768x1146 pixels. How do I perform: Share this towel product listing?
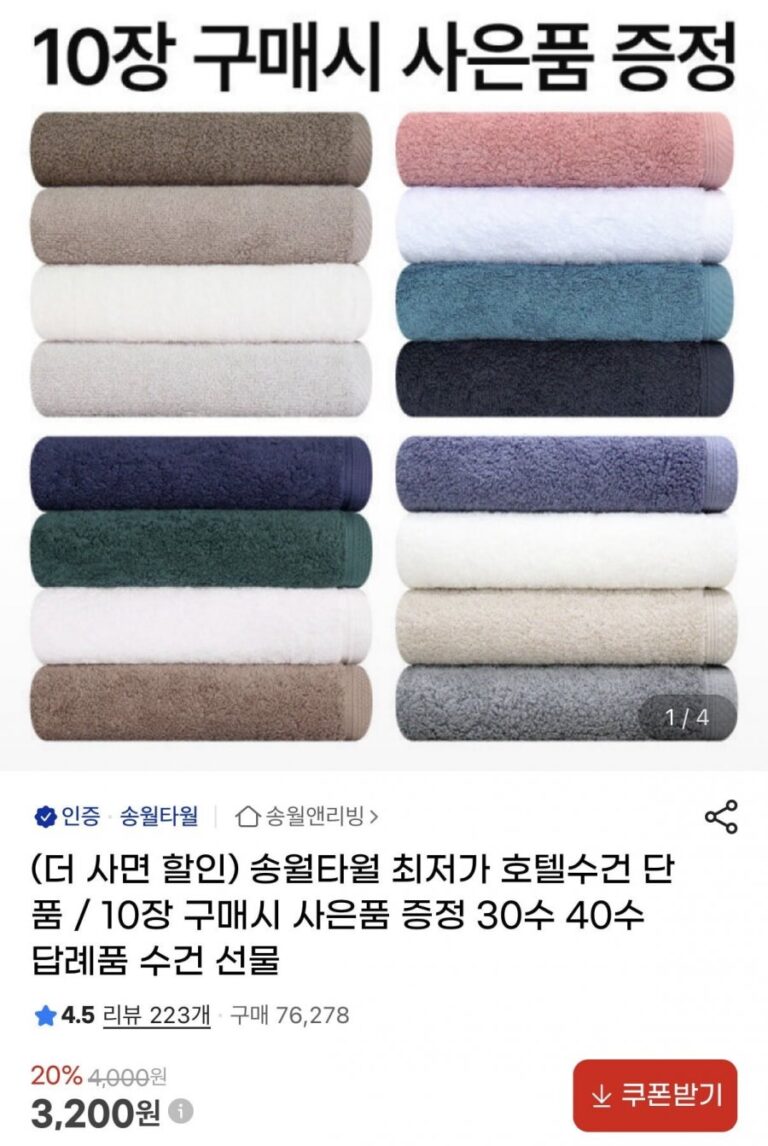coord(721,816)
